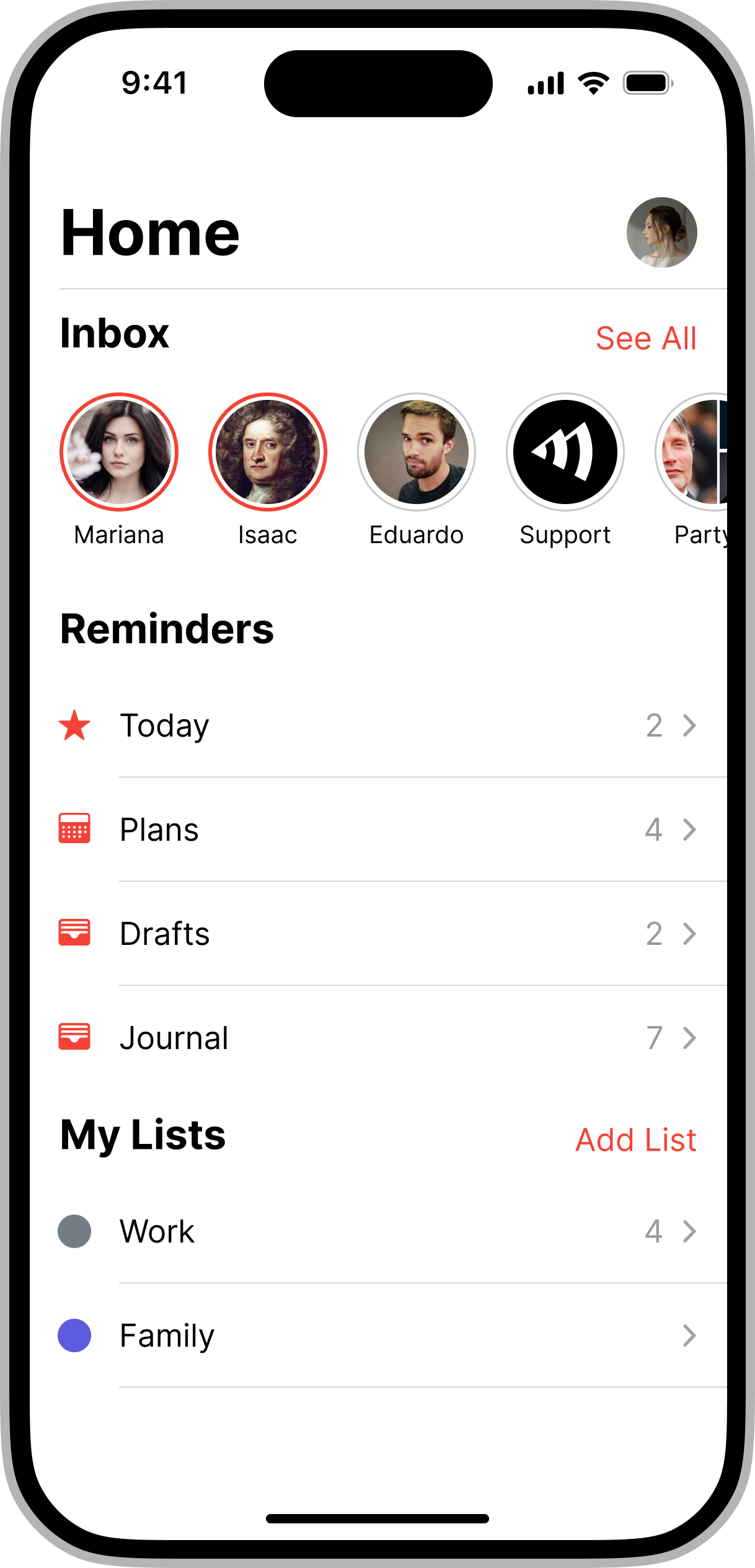Open the Support conversation

tap(565, 452)
